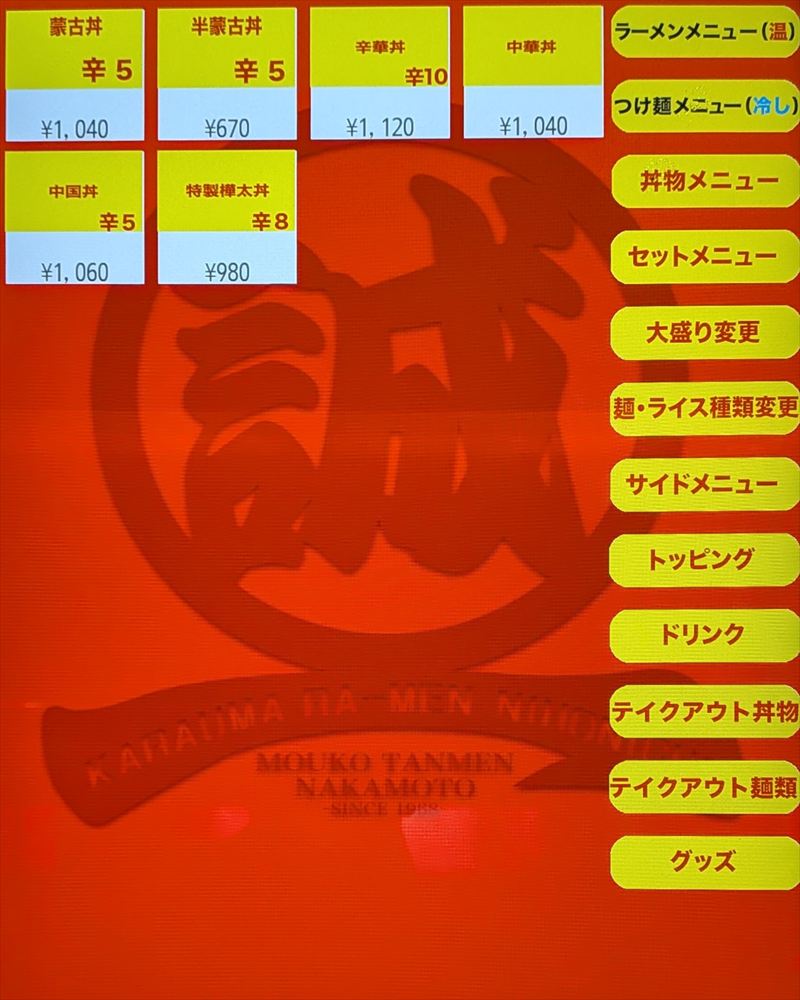Open the トッピング category
800x1000 pixels.
point(705,559)
